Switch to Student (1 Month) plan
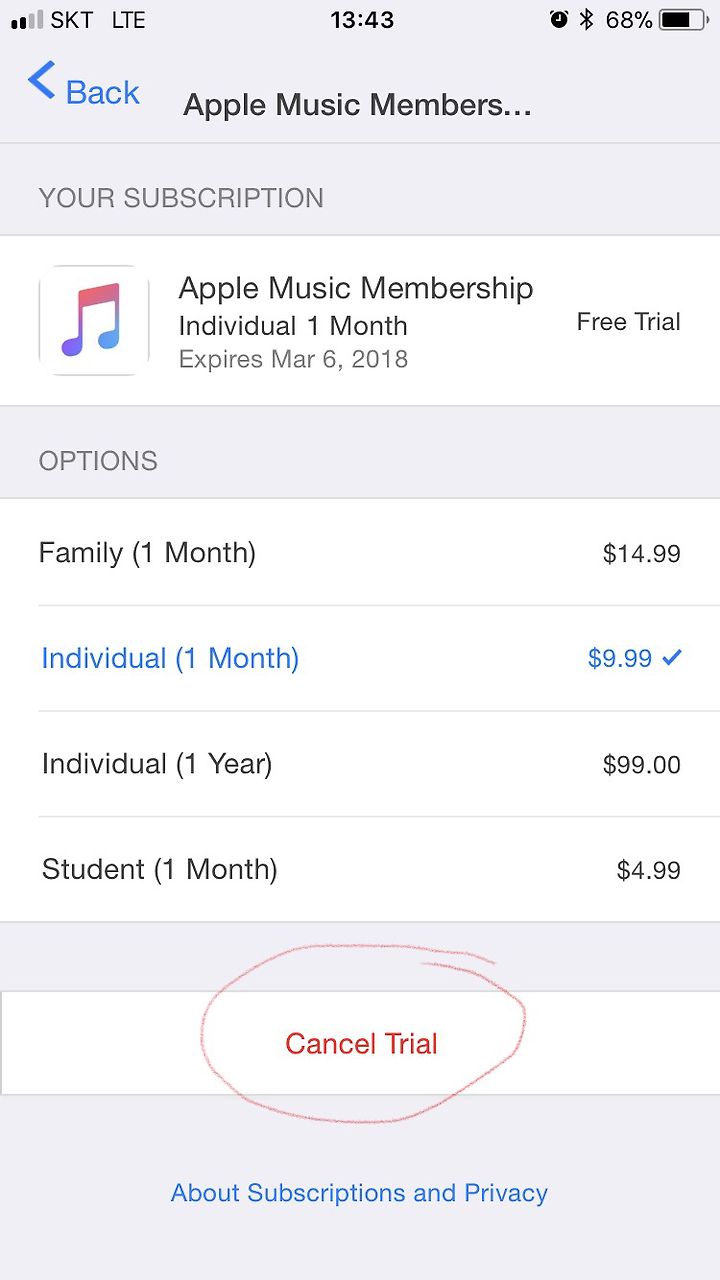The height and width of the screenshot is (1280, 720). click(360, 869)
